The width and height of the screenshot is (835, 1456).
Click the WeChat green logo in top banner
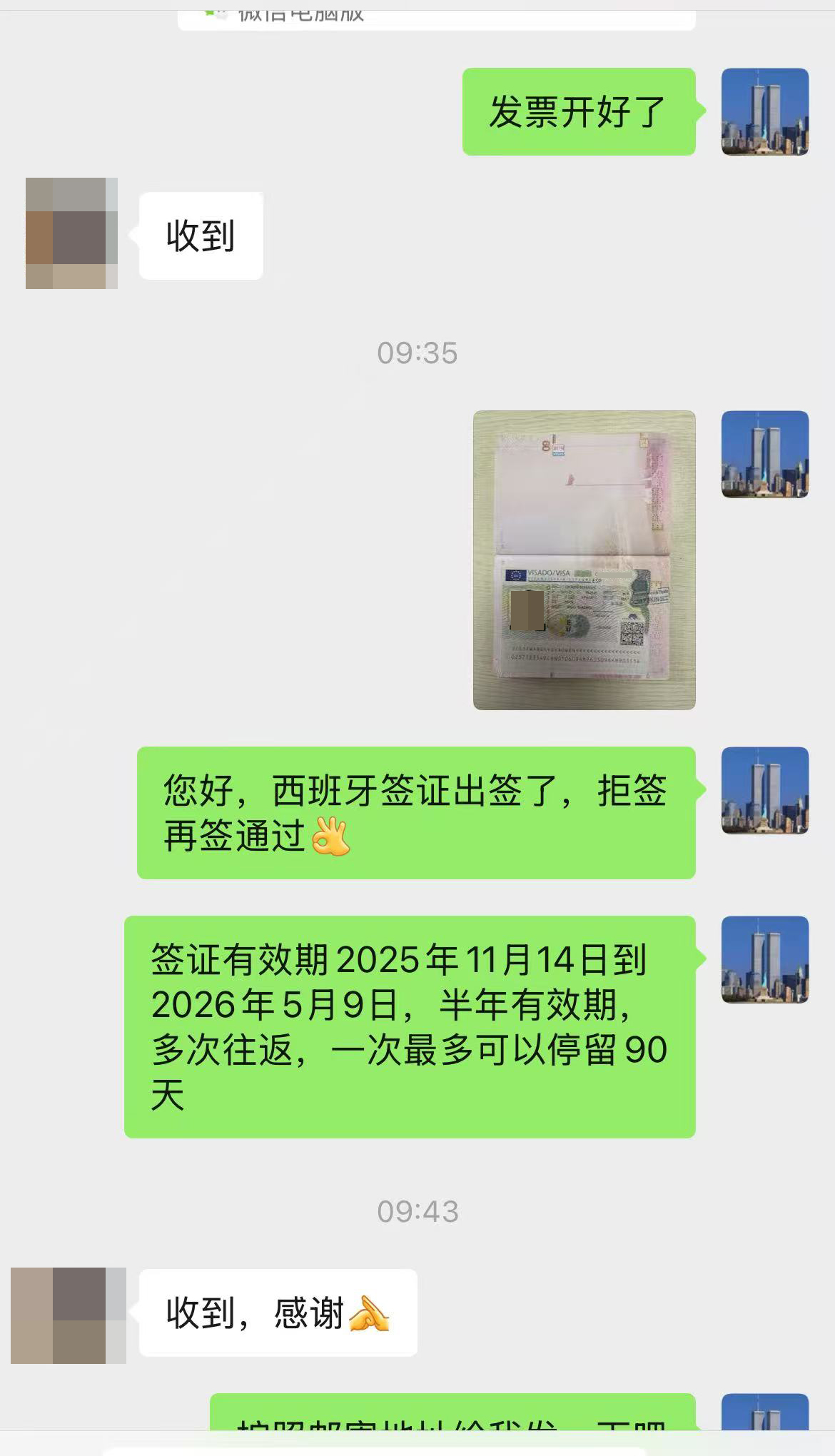click(209, 12)
